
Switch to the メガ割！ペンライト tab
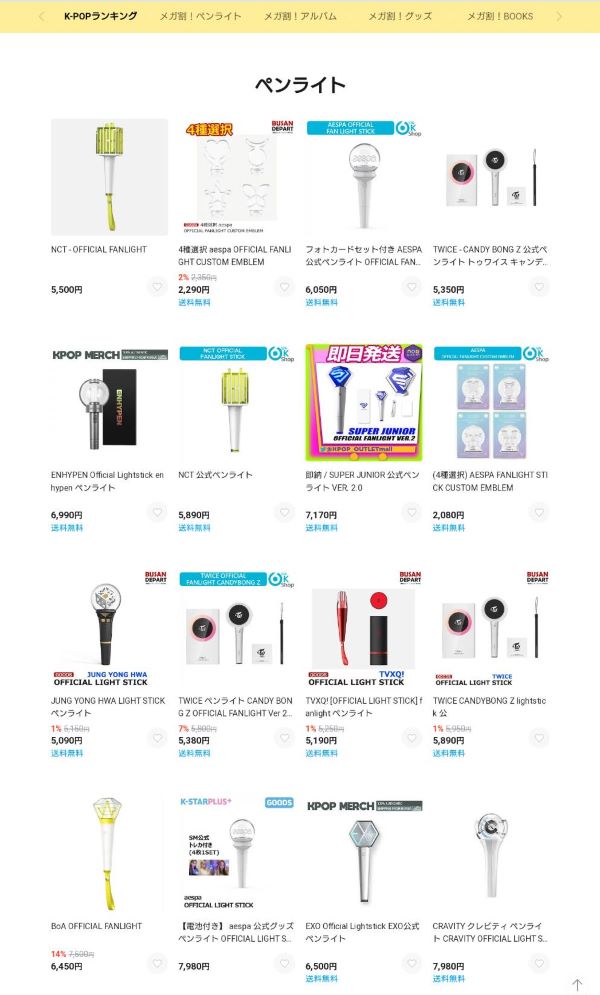point(200,16)
